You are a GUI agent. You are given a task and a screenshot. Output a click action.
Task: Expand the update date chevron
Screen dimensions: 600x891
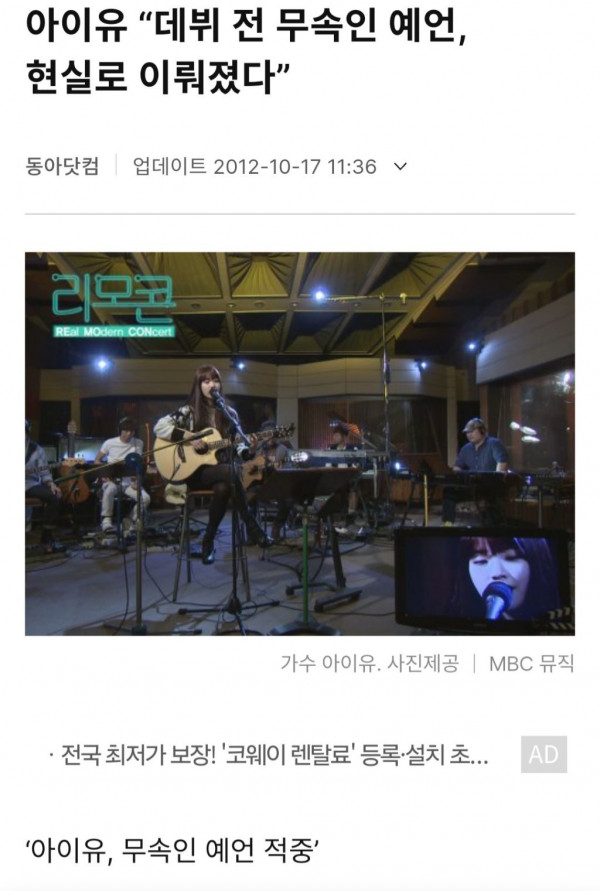401,167
